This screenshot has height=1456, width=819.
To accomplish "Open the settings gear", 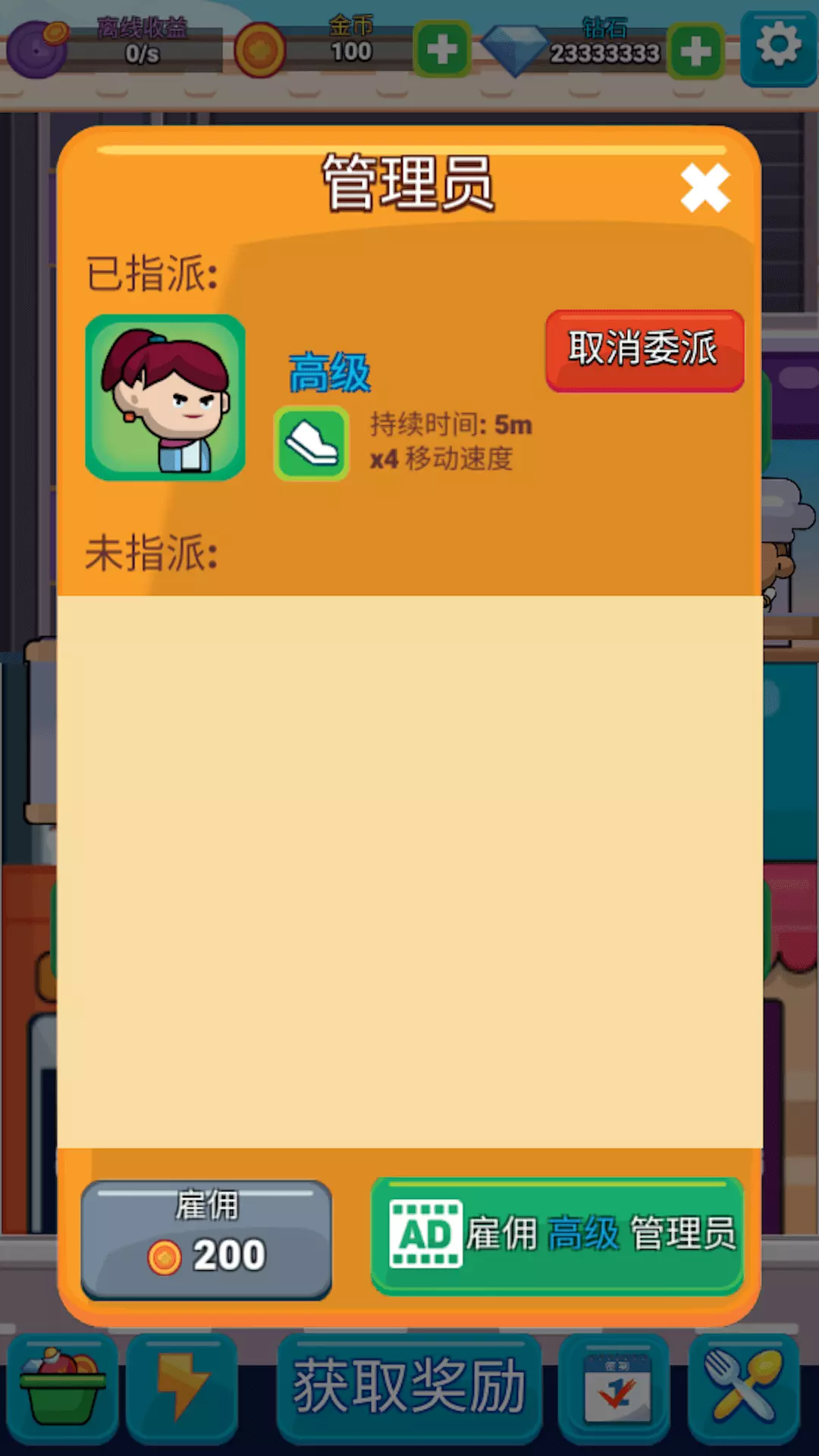I will pyautogui.click(x=778, y=47).
